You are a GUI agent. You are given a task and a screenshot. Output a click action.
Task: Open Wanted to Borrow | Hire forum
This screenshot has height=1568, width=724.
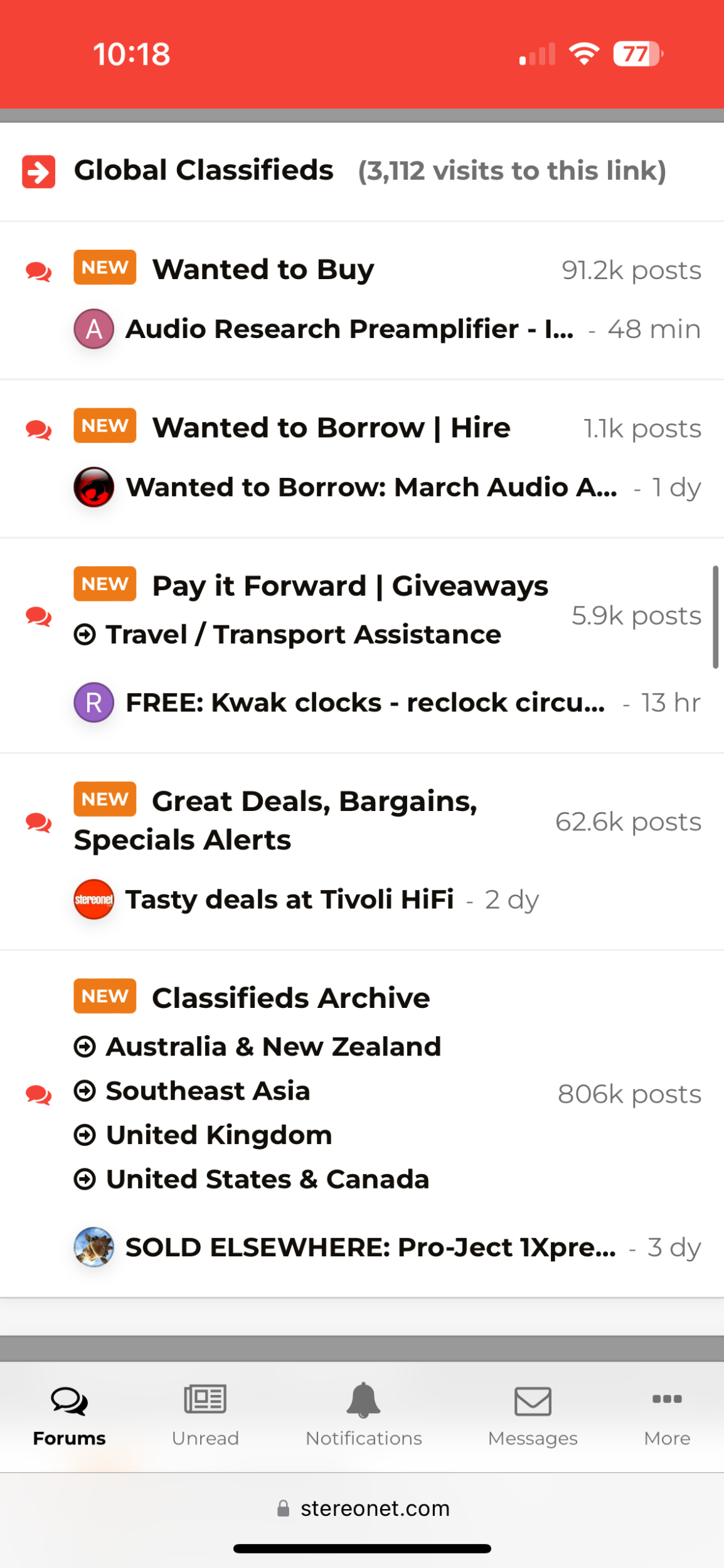coord(331,428)
